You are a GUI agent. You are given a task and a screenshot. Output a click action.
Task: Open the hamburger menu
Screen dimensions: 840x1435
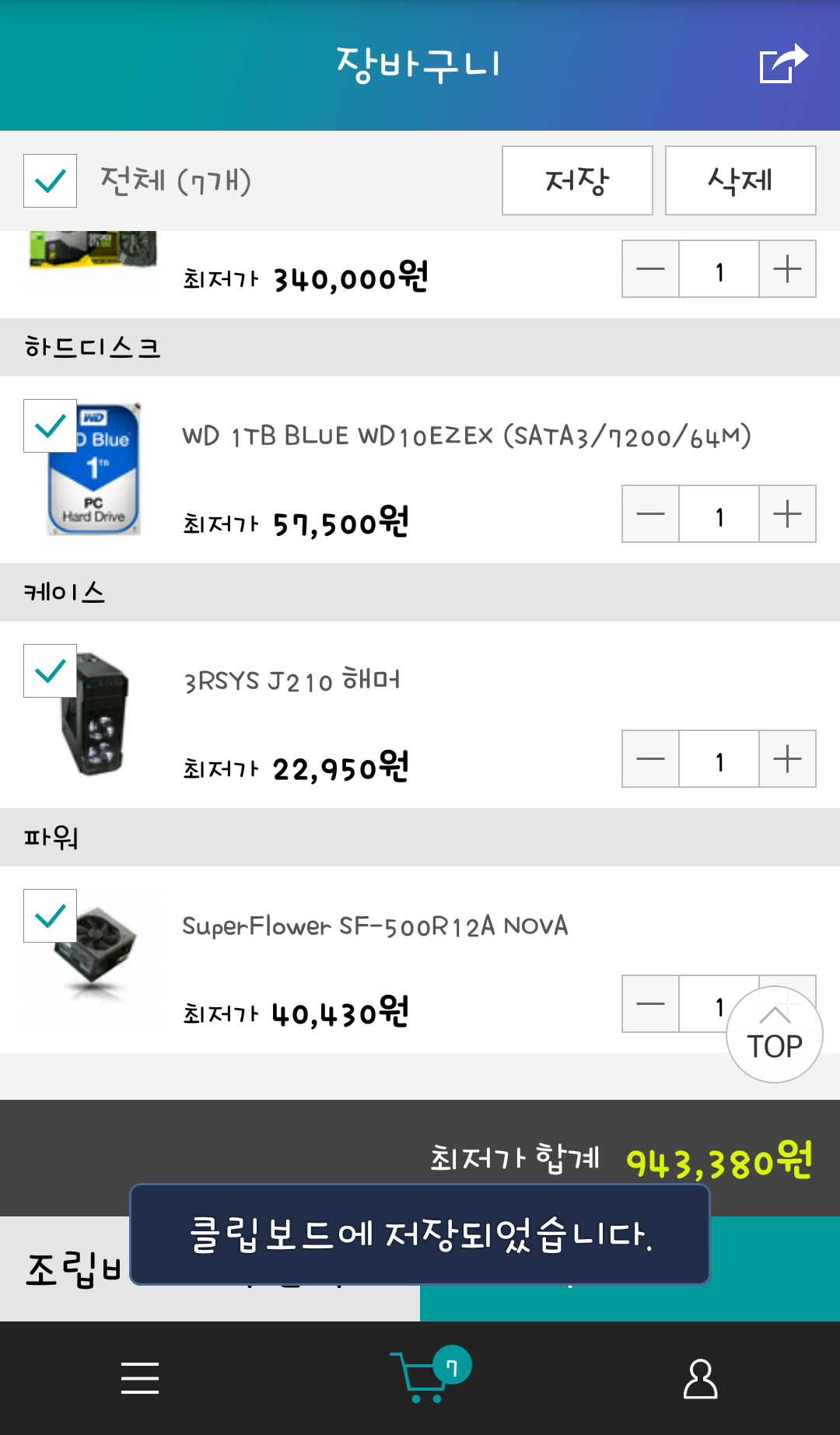pyautogui.click(x=140, y=1378)
